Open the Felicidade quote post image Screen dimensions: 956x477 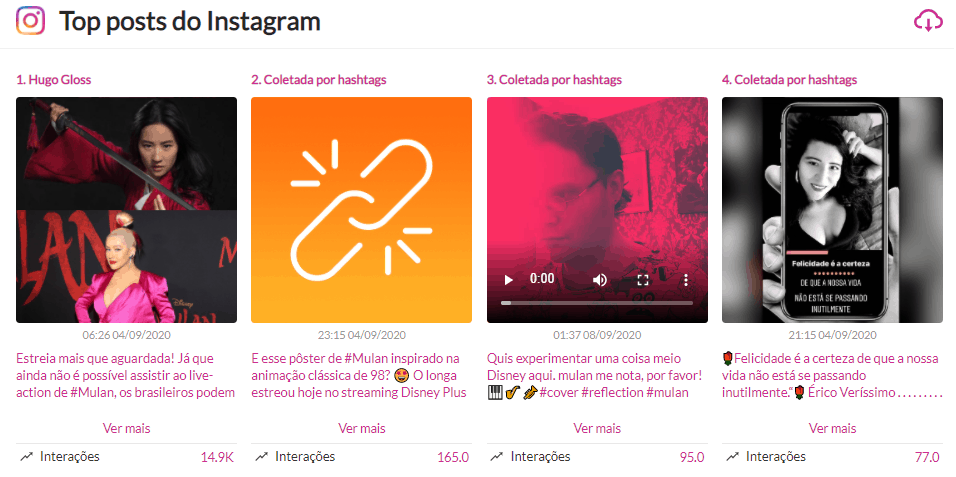tap(832, 209)
